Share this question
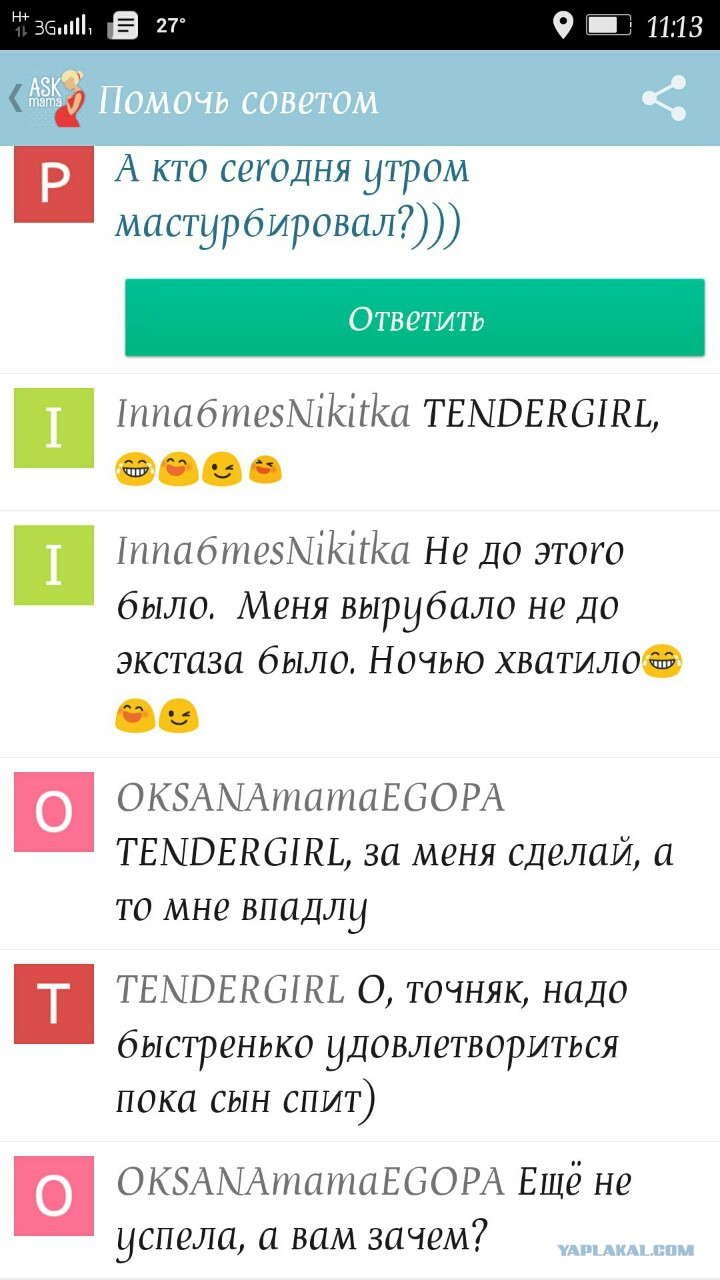720x1280 pixels. click(x=664, y=98)
